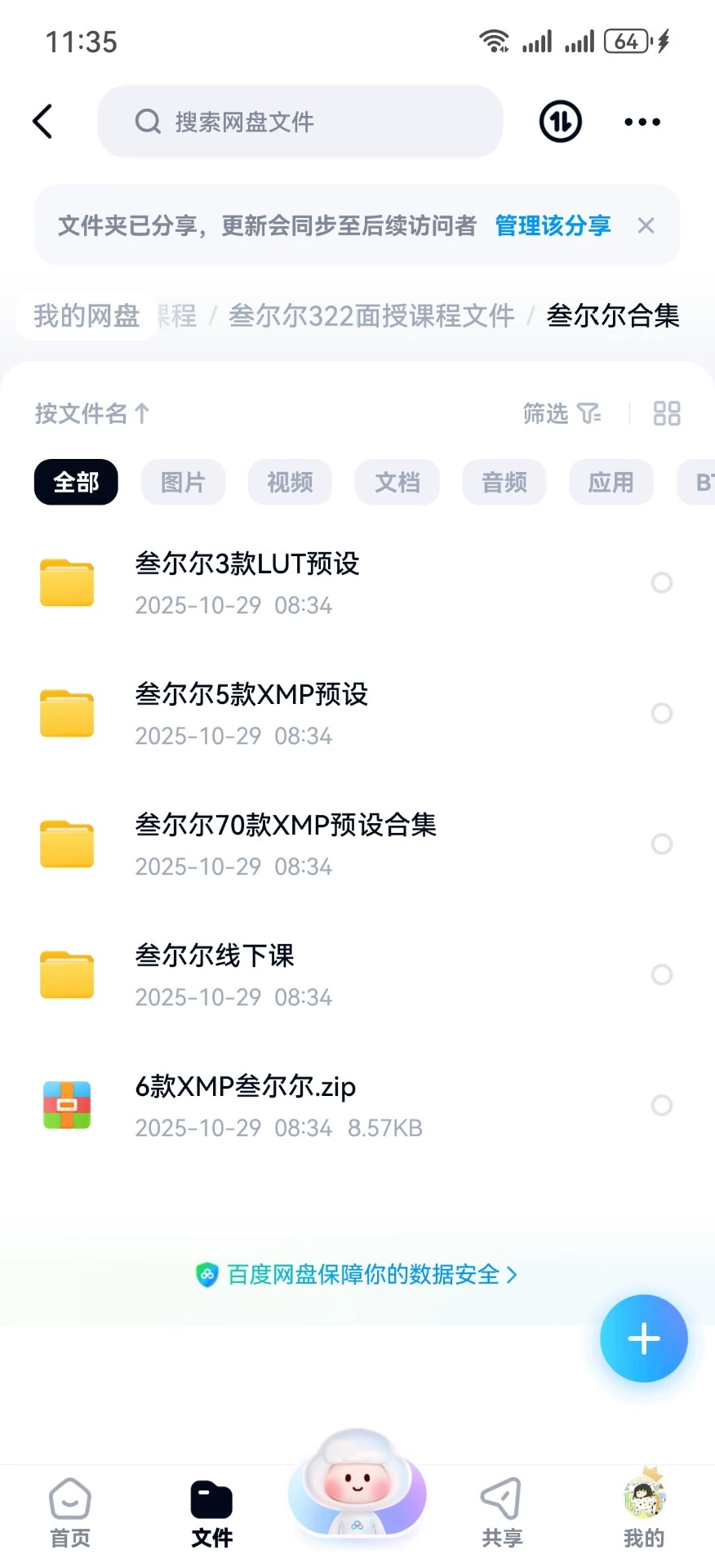Viewport: 715px width, 1568px height.
Task: Switch to the 共享 tab
Action: [x=501, y=1512]
